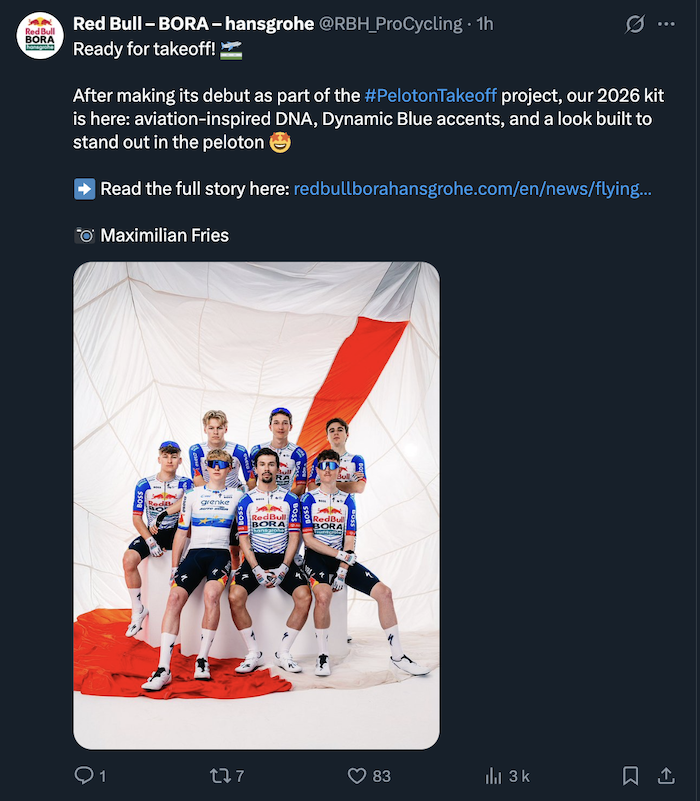This screenshot has height=801, width=700.
Task: Share this post
Action: pos(666,775)
